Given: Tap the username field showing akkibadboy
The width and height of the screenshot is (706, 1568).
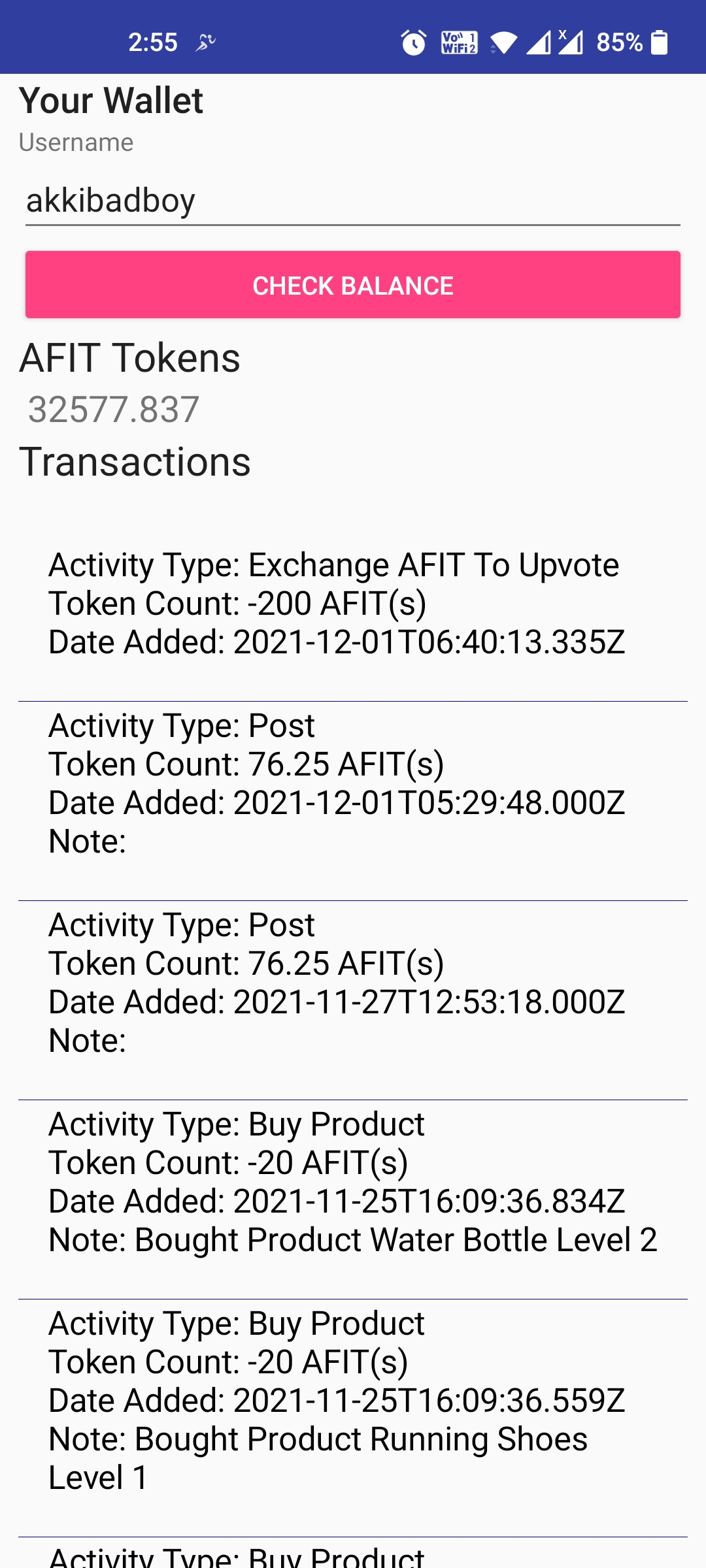Looking at the screenshot, I should (x=353, y=200).
